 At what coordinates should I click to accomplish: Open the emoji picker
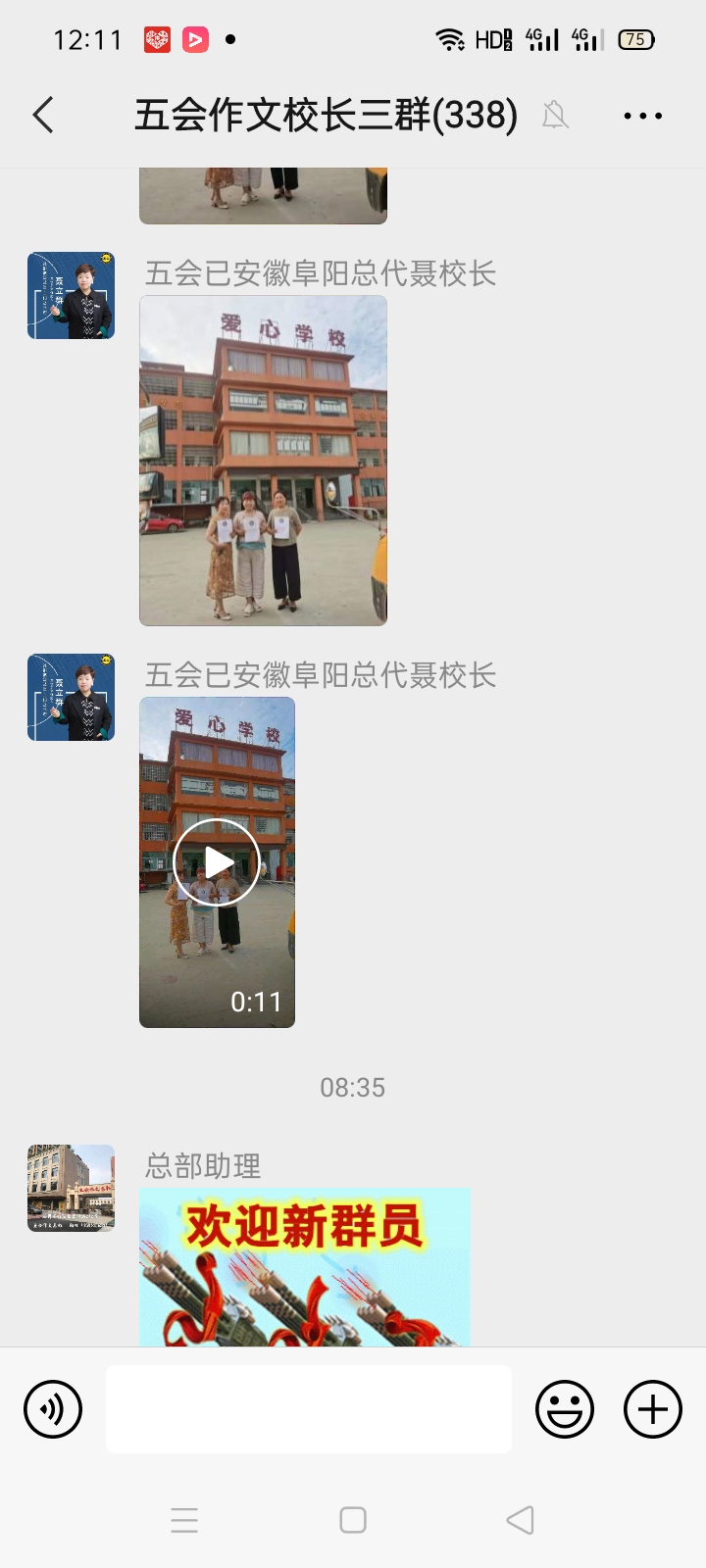(x=565, y=1409)
